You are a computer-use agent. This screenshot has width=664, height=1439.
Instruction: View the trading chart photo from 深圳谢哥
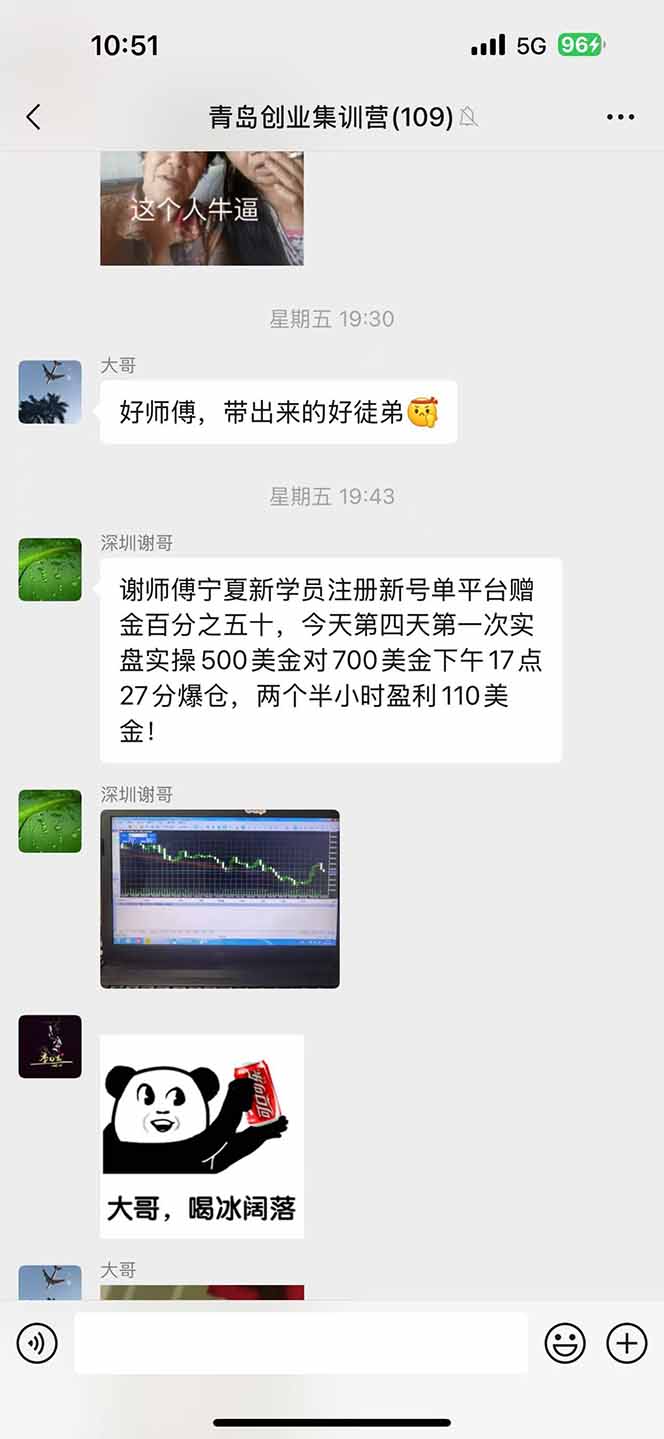pos(220,898)
